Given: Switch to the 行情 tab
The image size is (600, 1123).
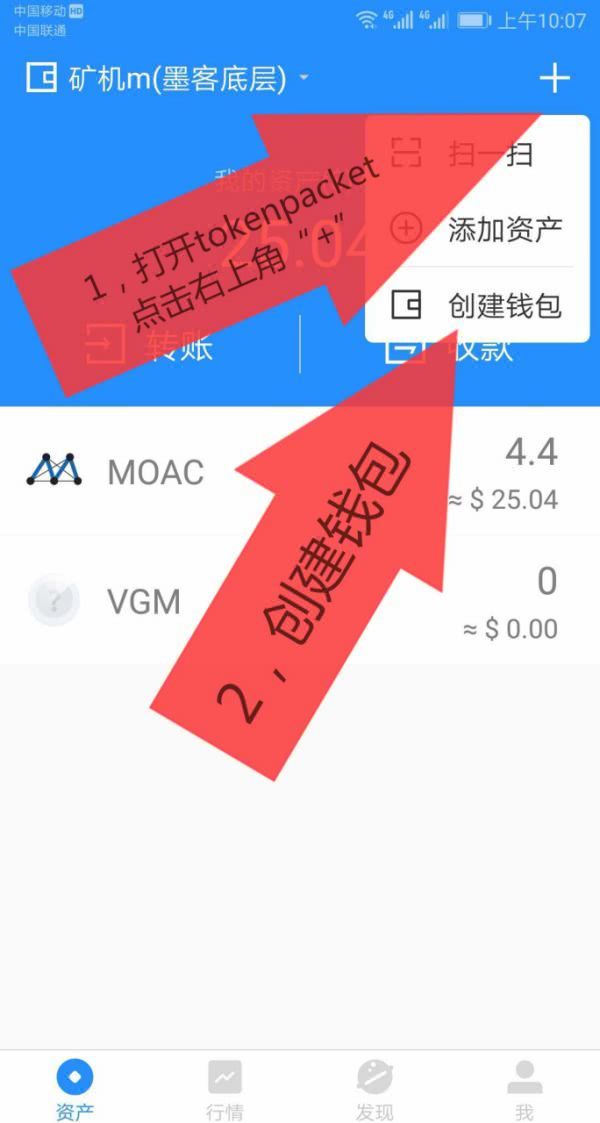Looking at the screenshot, I should point(225,1088).
